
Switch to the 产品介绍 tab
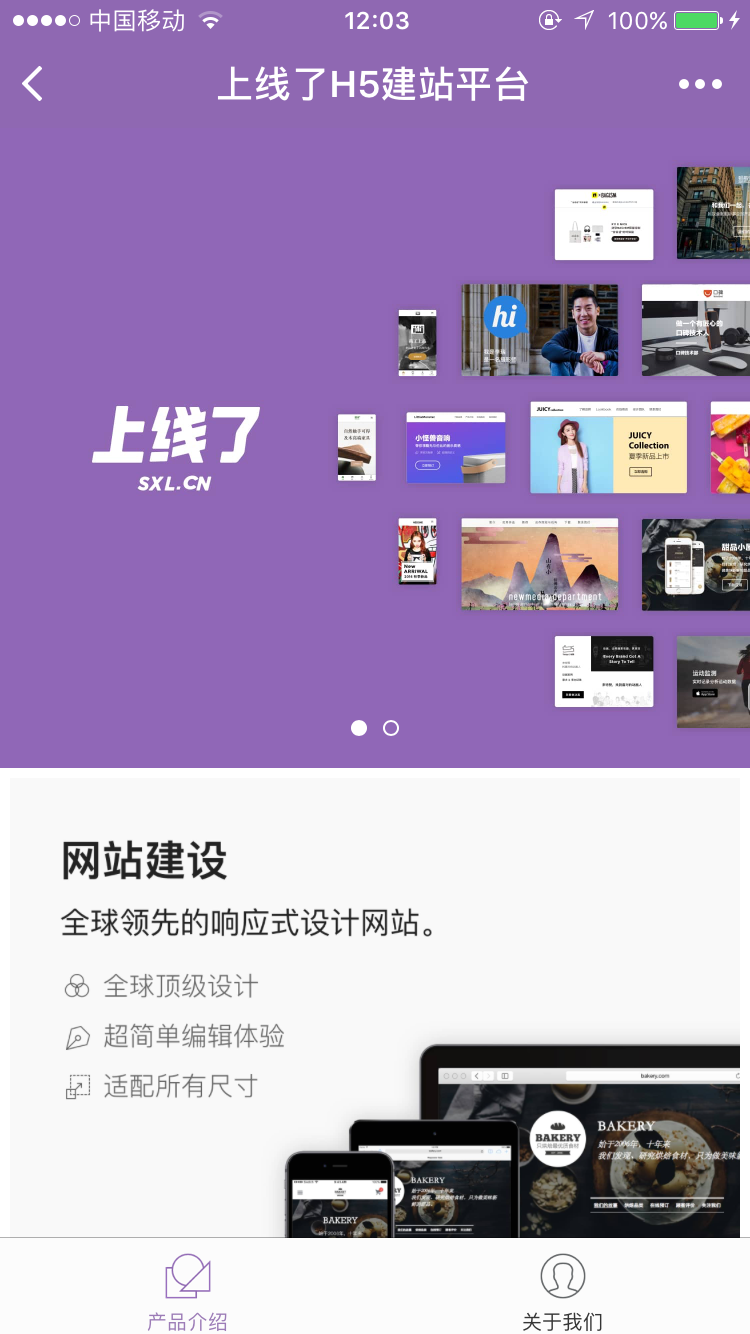[187, 1292]
